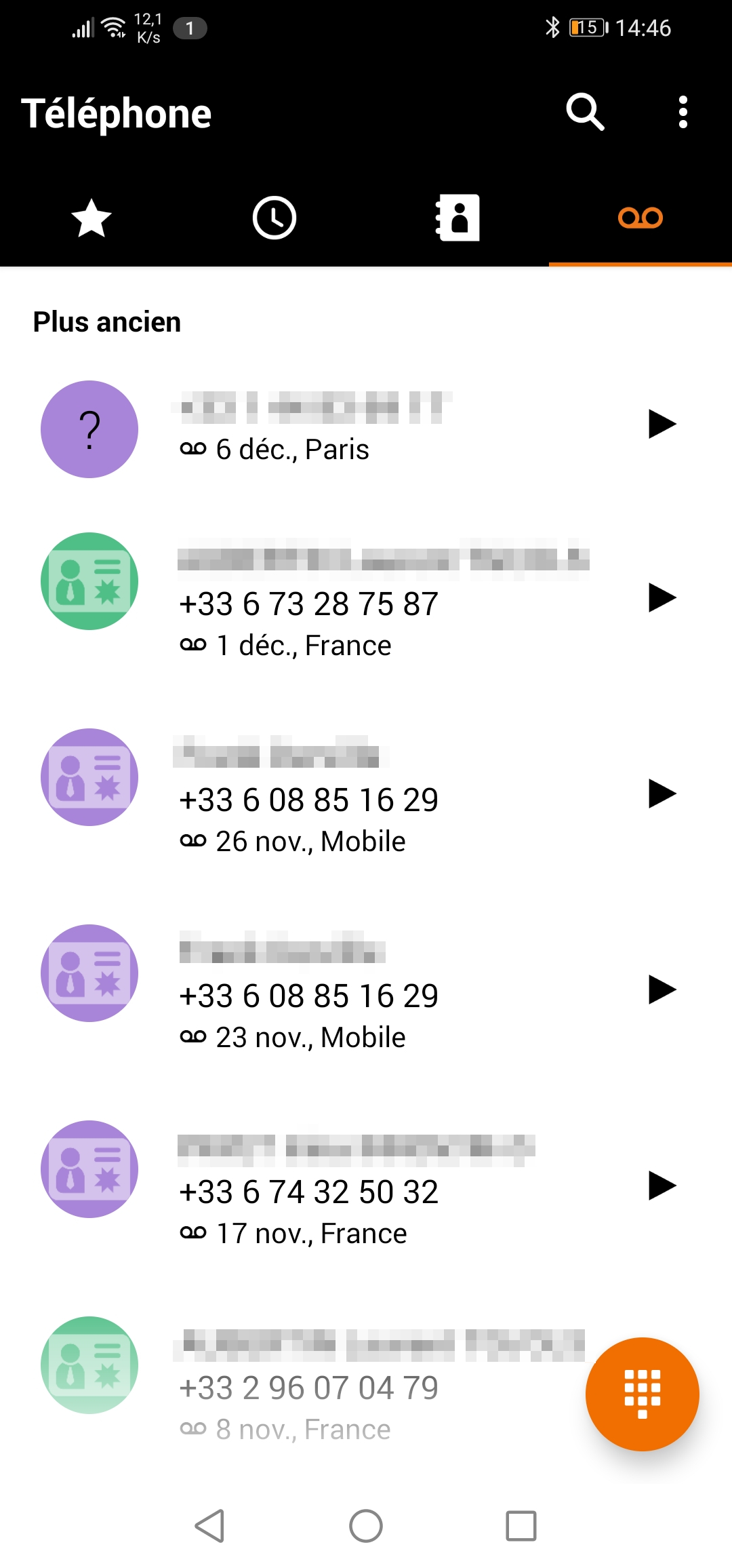The width and height of the screenshot is (732, 1568).
Task: Open the voicemail from +33 6 74 32 50 32
Action: tap(309, 1192)
